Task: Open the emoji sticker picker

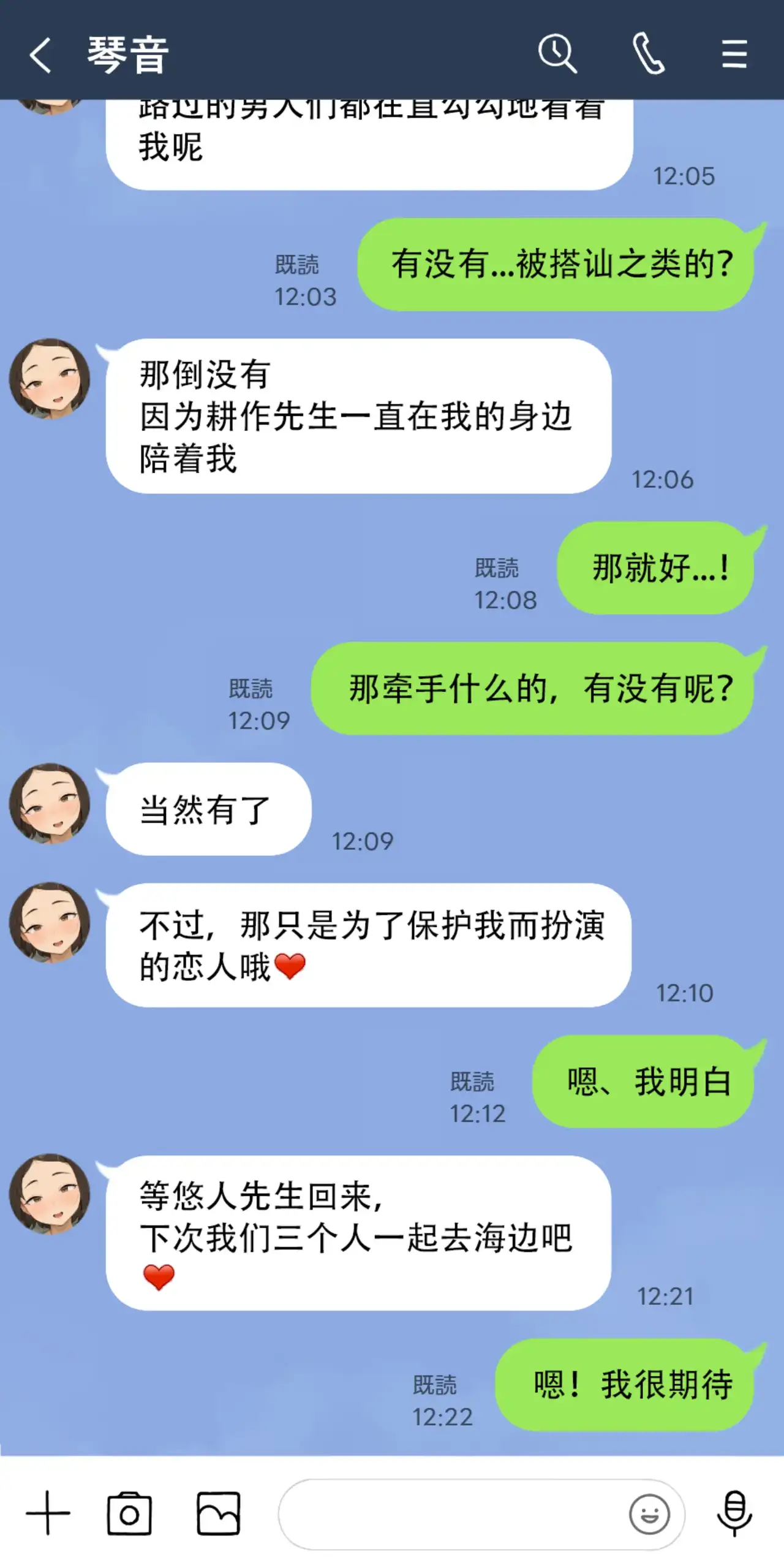Action: pyautogui.click(x=649, y=1514)
